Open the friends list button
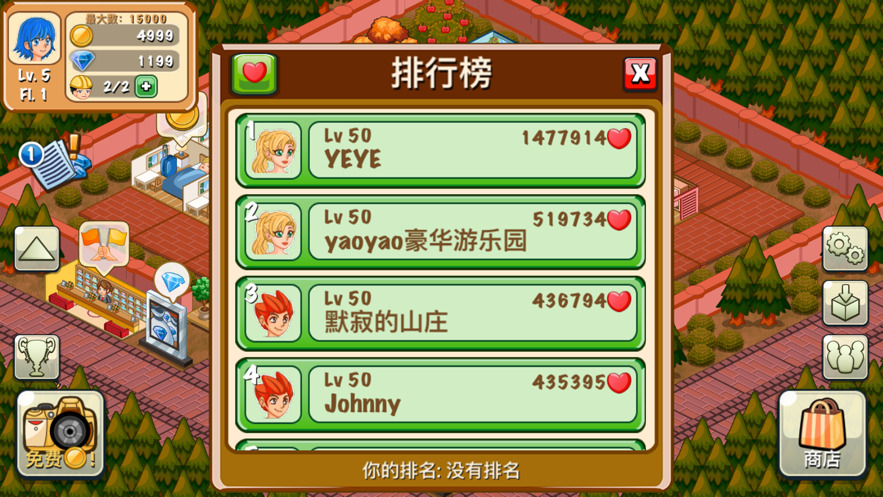Viewport: 883px width, 497px height. pyautogui.click(x=845, y=357)
